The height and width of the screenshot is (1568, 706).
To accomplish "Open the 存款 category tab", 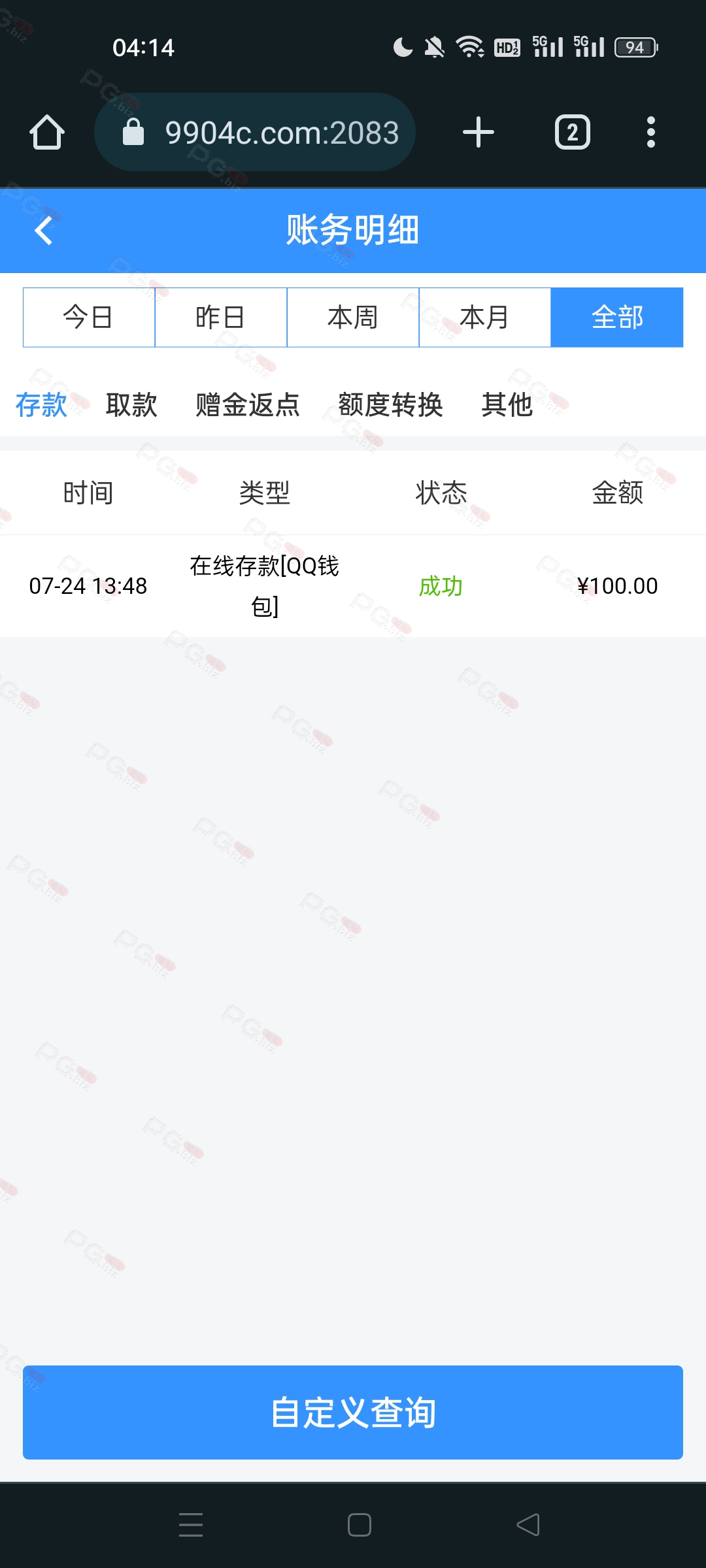I will pyautogui.click(x=41, y=405).
